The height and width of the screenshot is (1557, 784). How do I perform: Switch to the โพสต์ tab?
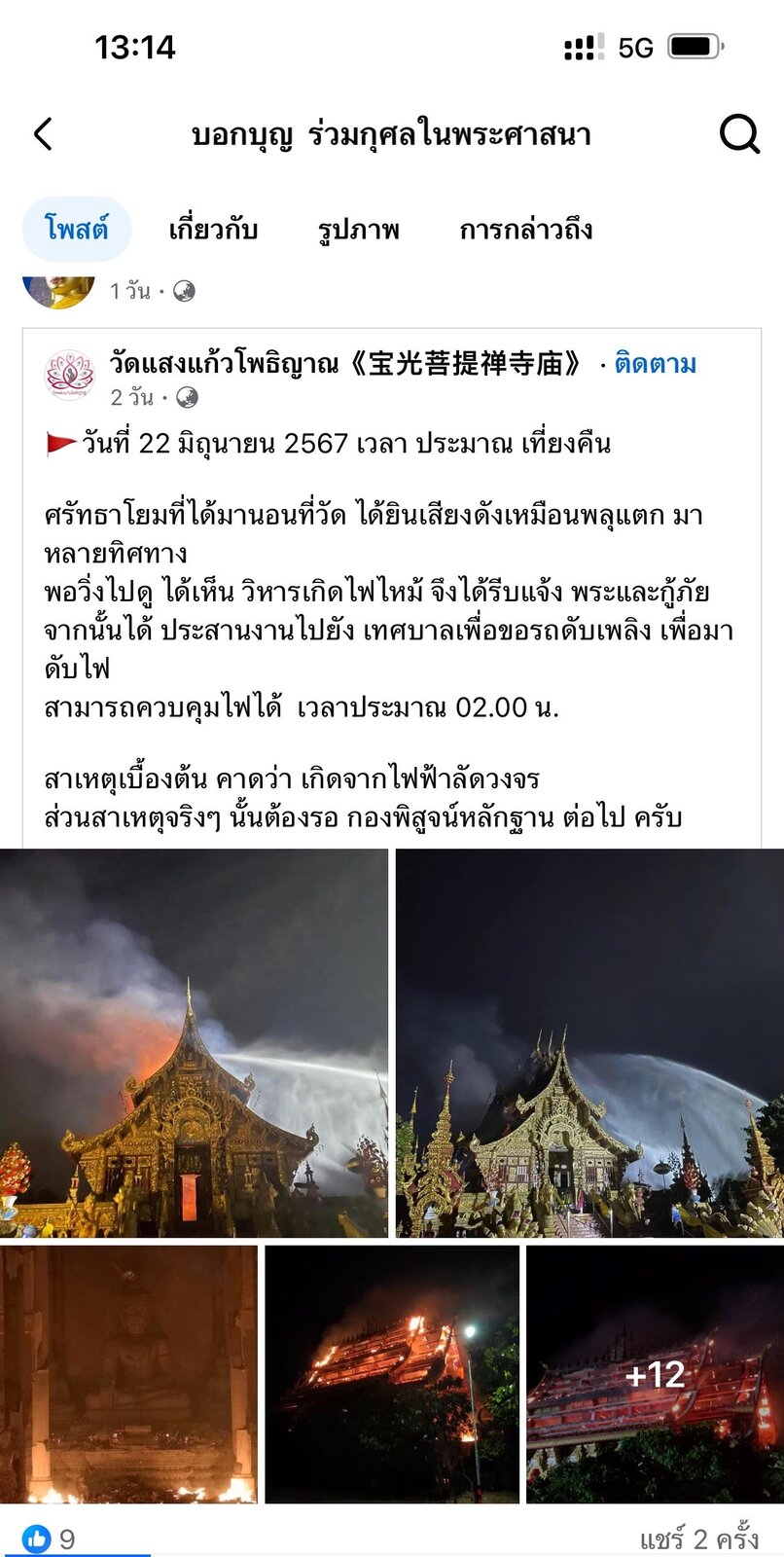(76, 230)
